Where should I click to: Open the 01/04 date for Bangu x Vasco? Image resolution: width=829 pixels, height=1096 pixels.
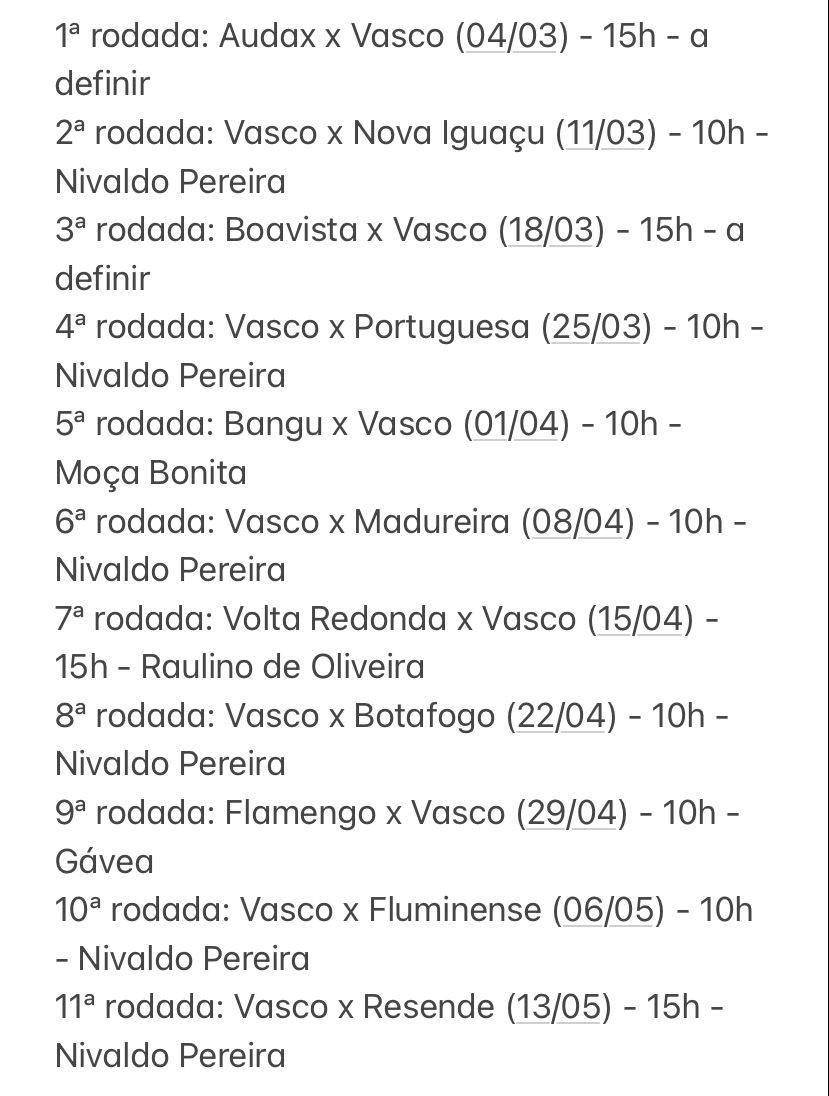tap(515, 425)
